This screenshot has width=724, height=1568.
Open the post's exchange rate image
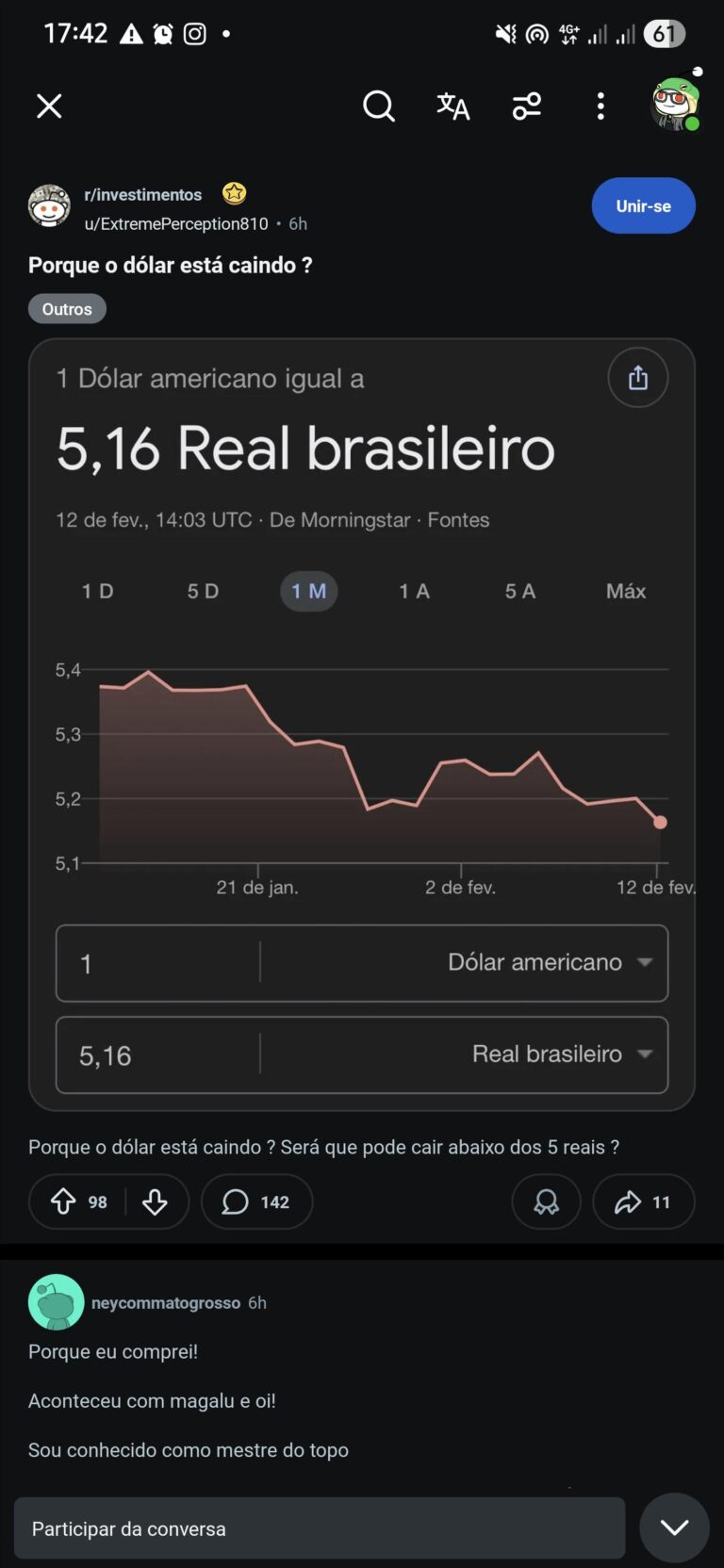pos(361,724)
